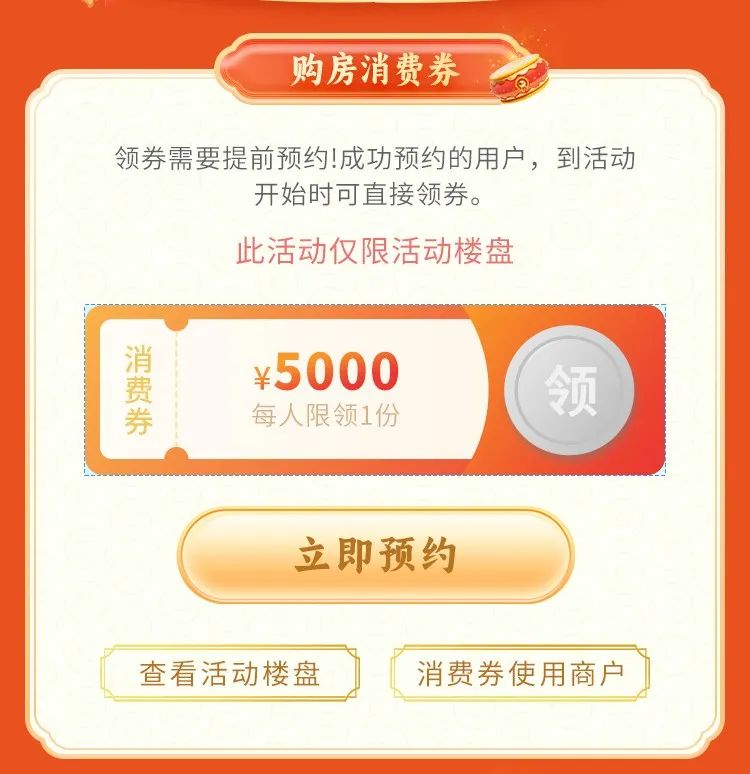Tap the 立即预约 button
Viewport: 750px width, 774px height.
(375, 556)
